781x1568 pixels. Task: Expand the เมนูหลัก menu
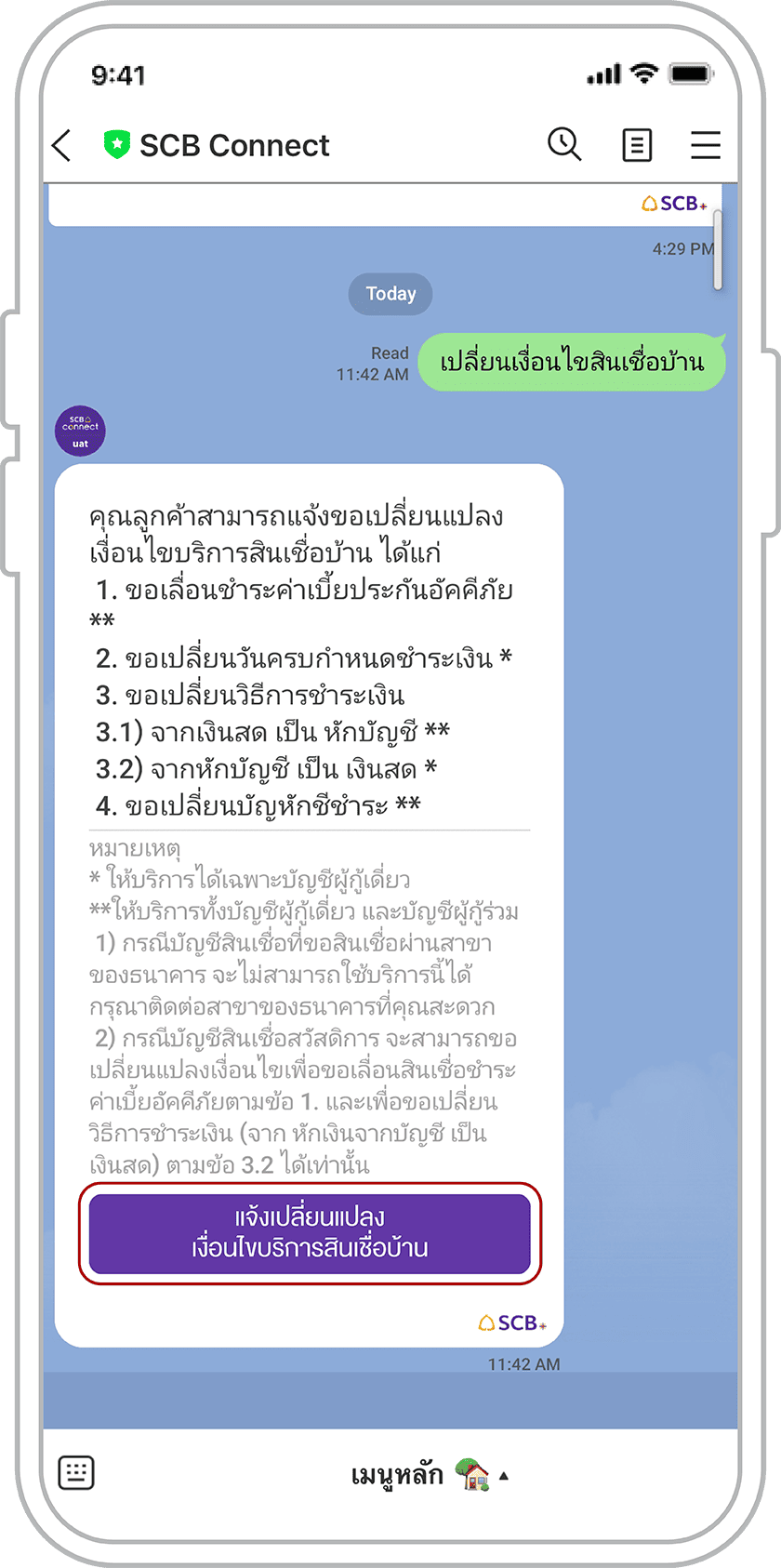click(428, 1475)
